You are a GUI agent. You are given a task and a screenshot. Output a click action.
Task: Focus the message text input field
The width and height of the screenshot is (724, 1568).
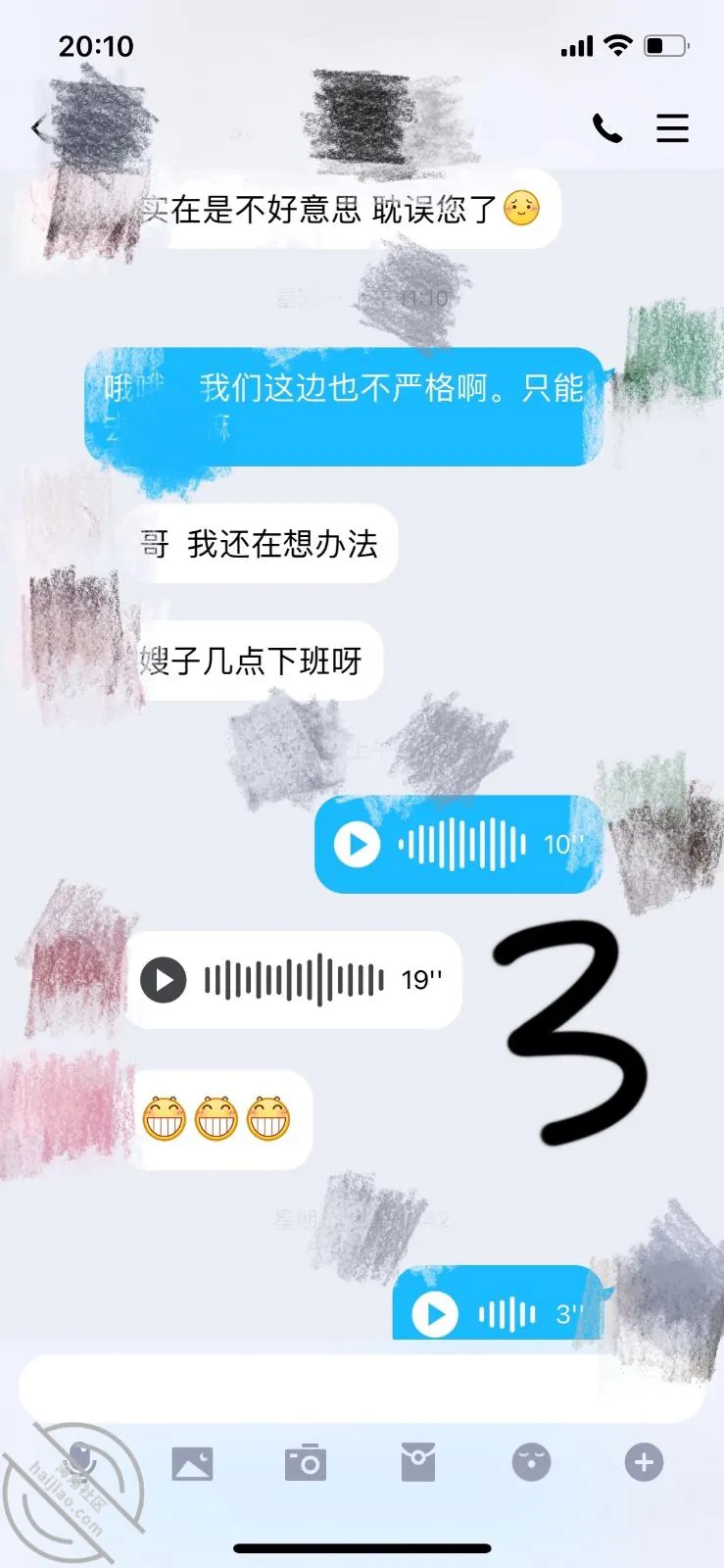(362, 1388)
